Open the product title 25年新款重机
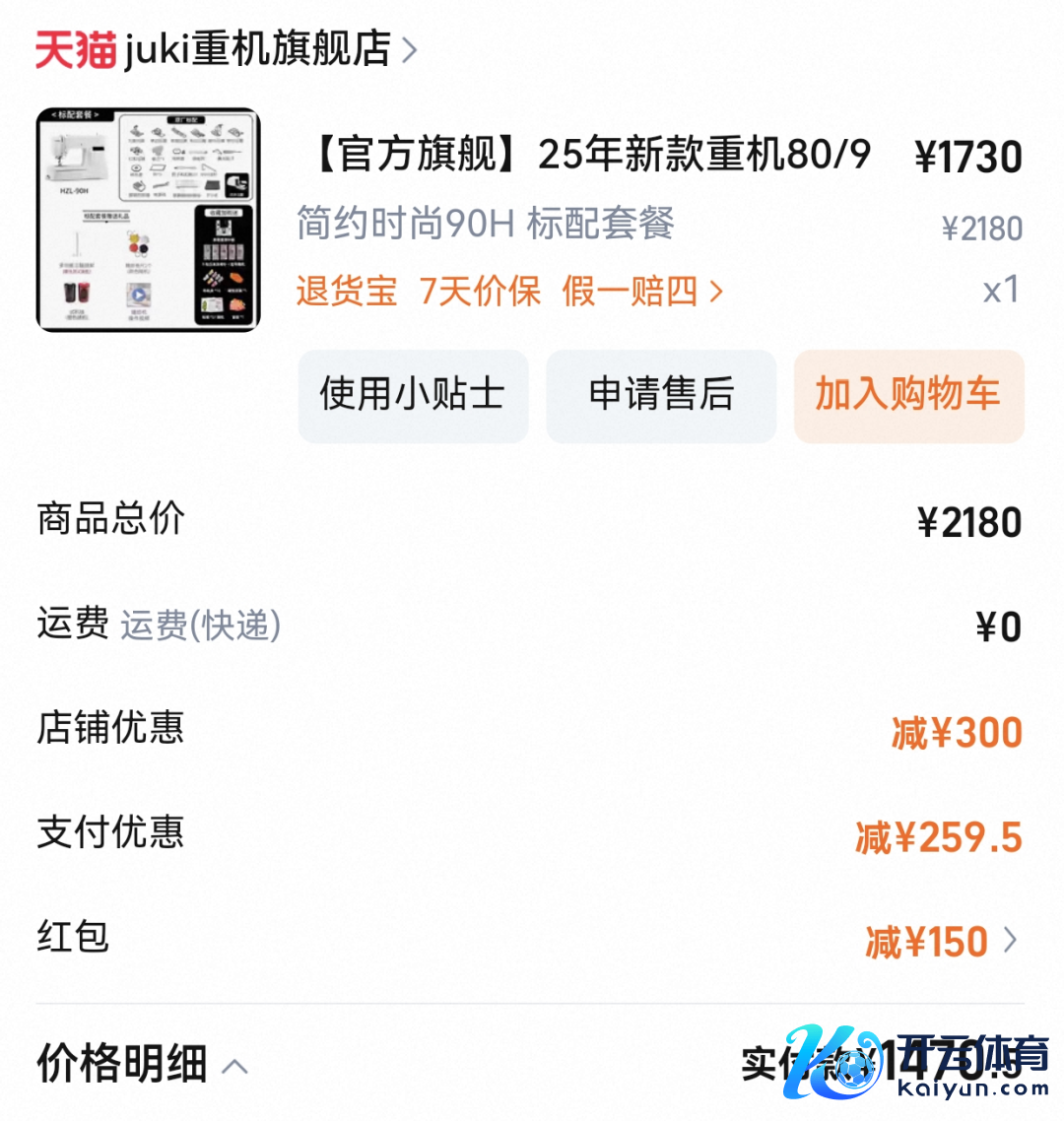This screenshot has height=1121, width=1064. click(591, 155)
